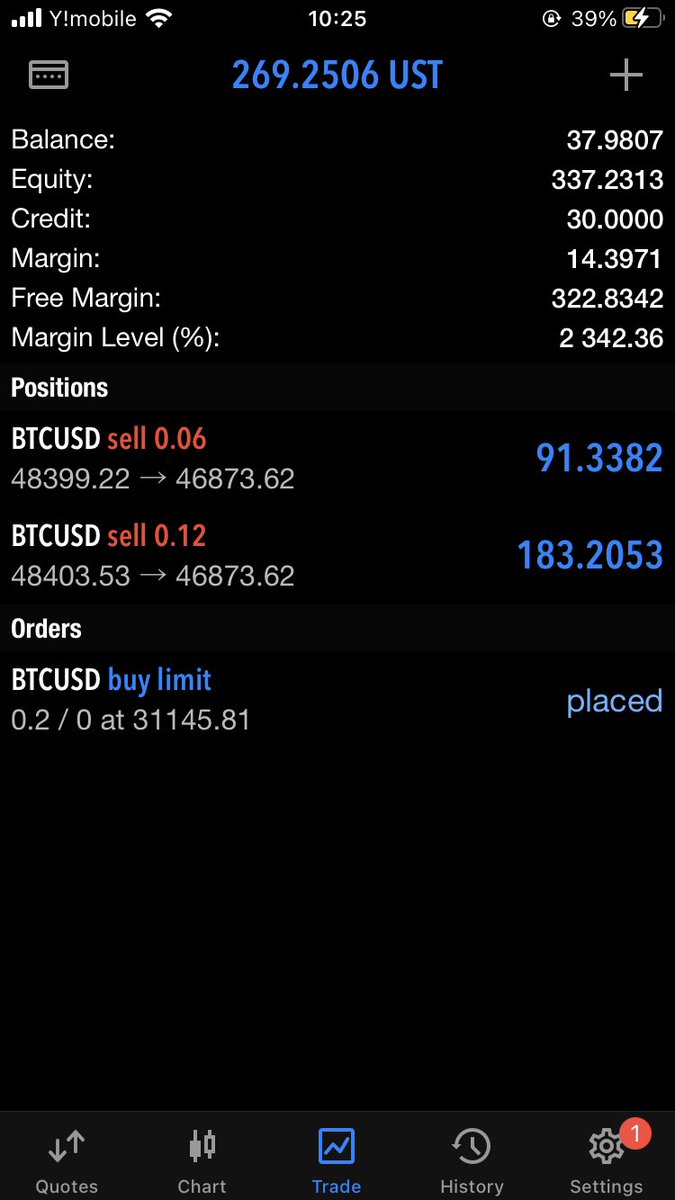This screenshot has height=1200, width=675.
Task: Select the Trade tab
Action: [x=337, y=1160]
